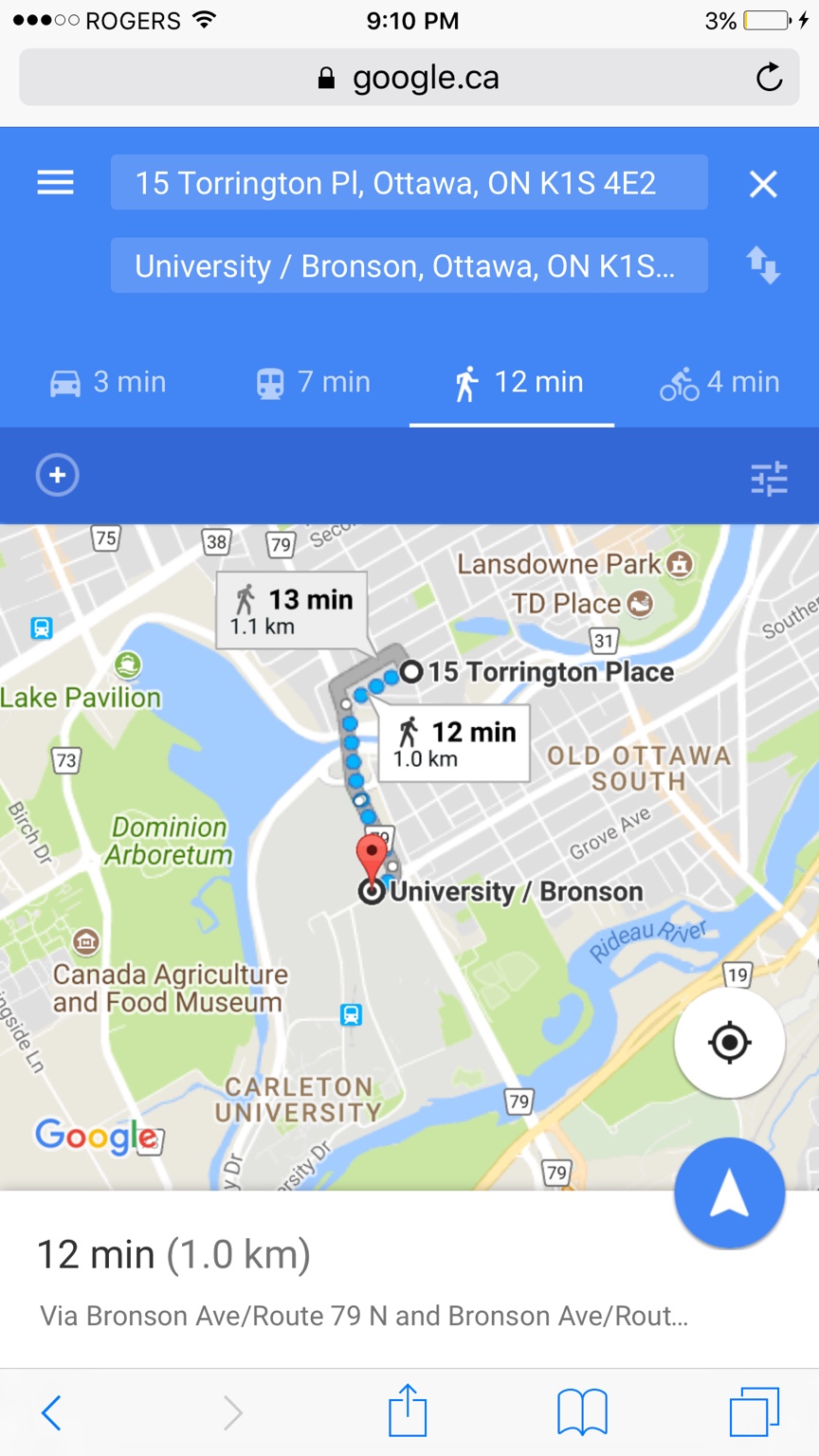Viewport: 819px width, 1456px height.
Task: Switch to driving 3 min tab
Action: coord(107,383)
